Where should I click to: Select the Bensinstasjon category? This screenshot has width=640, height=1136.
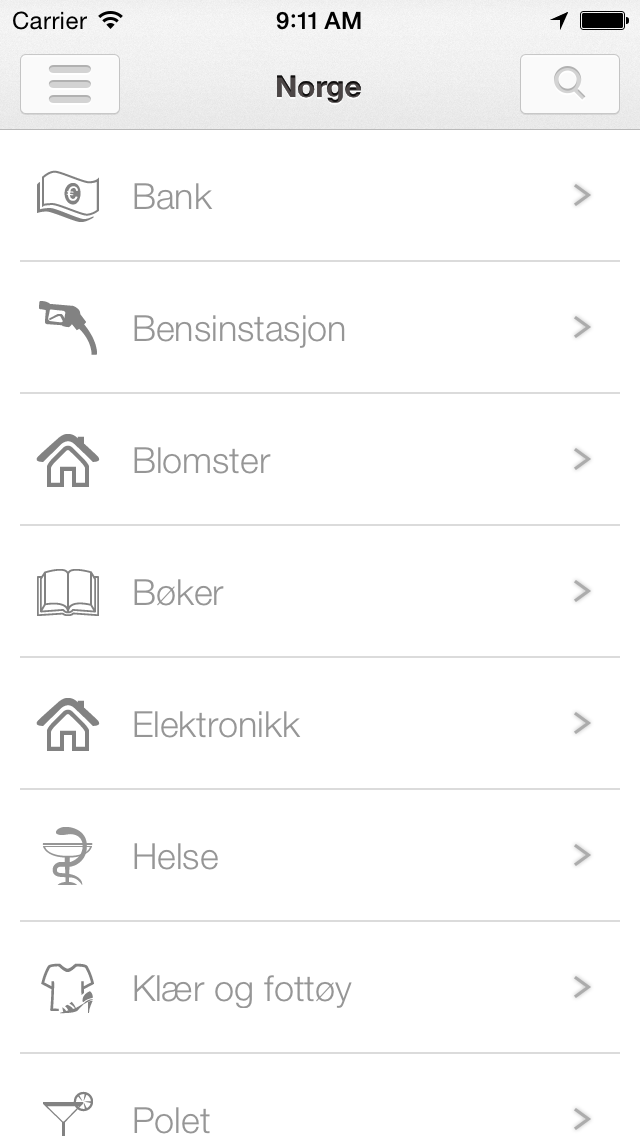pos(320,327)
